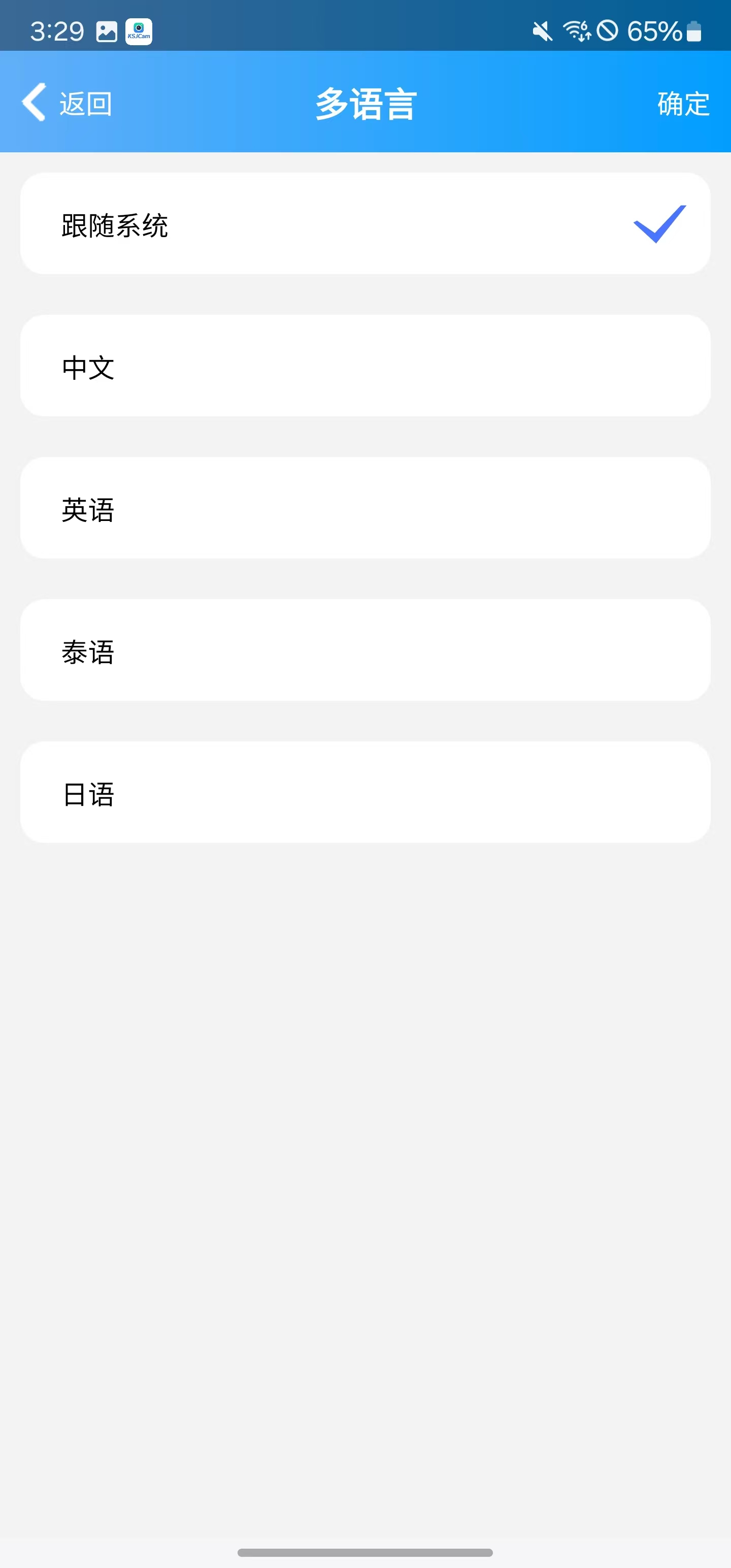Go back using the 返回 button
Image resolution: width=731 pixels, height=1568 pixels.
click(x=68, y=103)
